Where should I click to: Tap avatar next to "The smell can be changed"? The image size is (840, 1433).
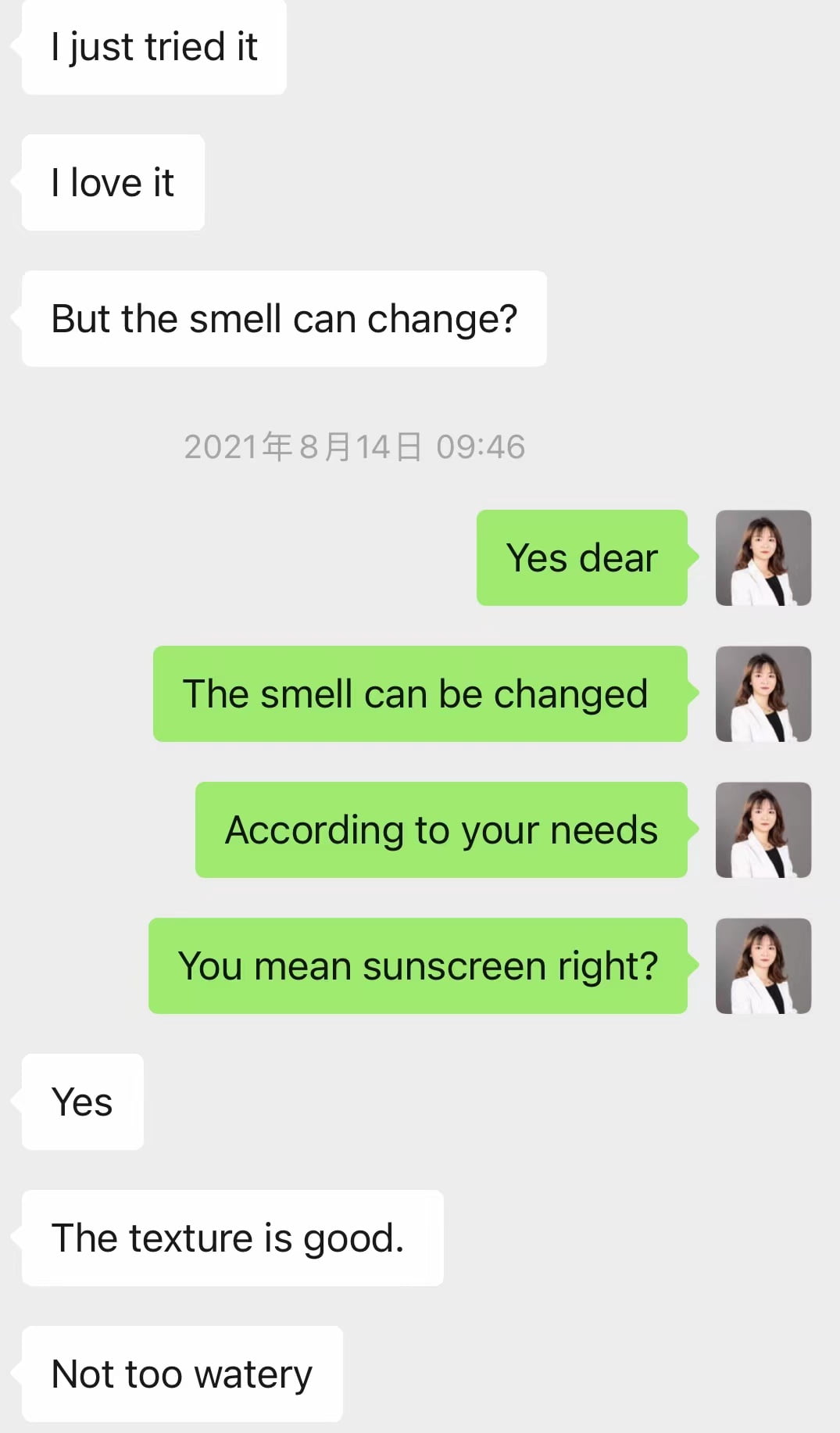763,693
